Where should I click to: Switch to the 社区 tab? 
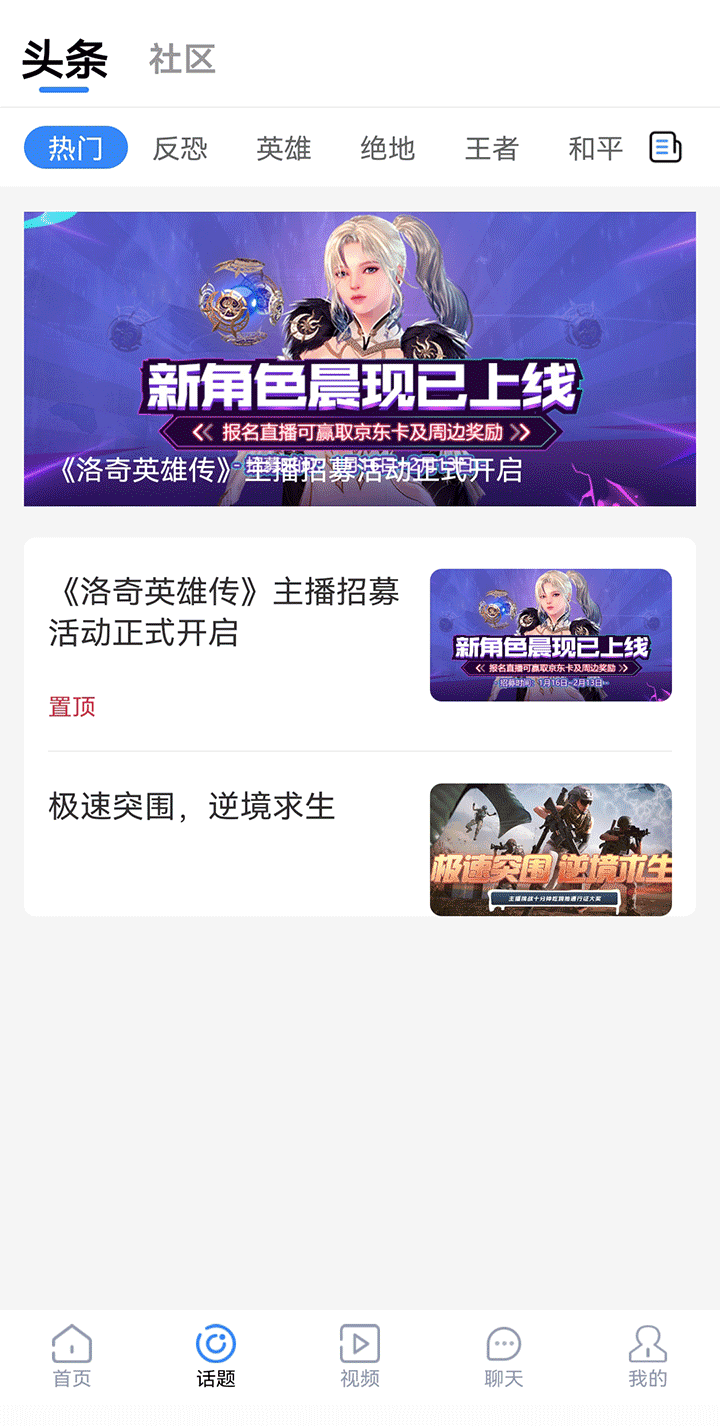(x=182, y=60)
